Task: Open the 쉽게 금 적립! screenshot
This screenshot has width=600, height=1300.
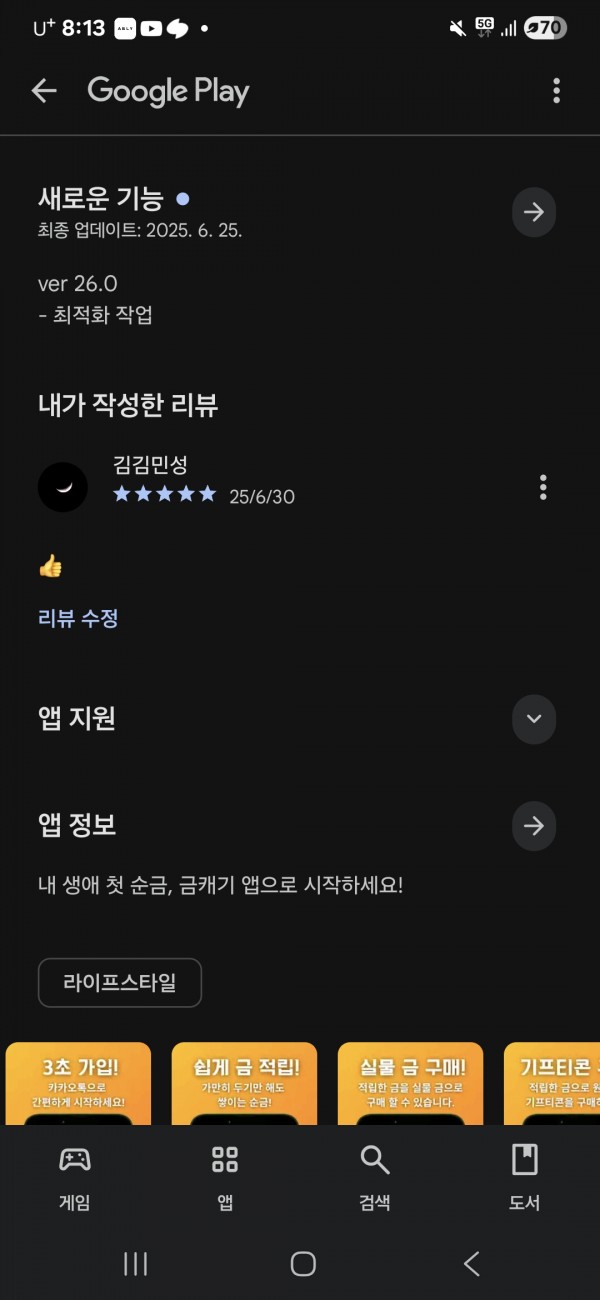Action: point(245,1085)
